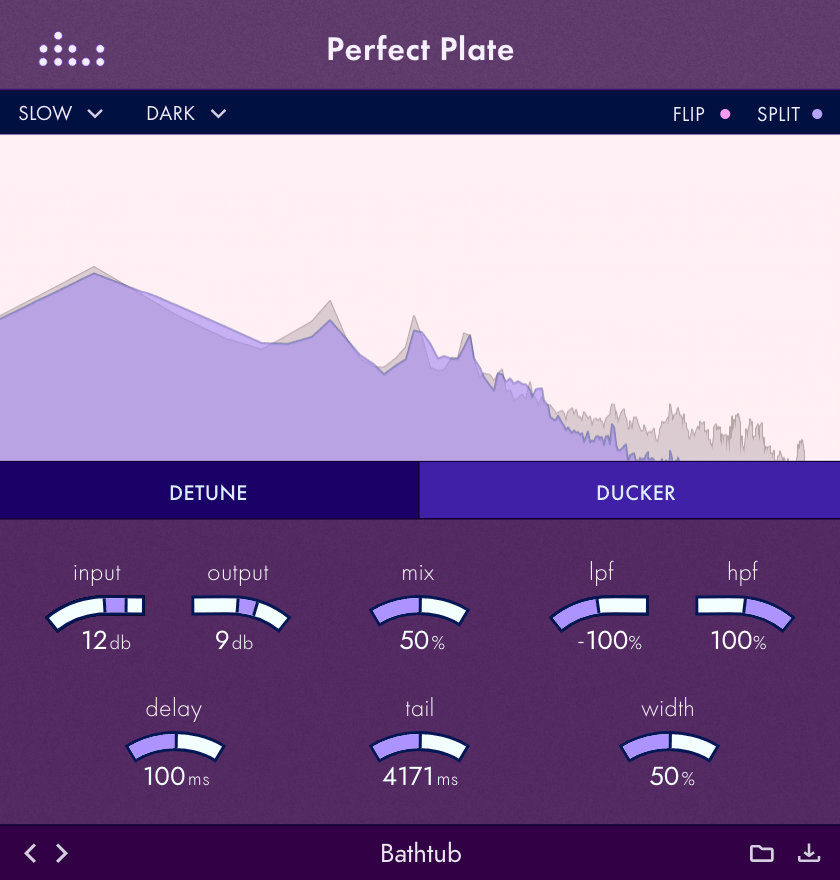The width and height of the screenshot is (840, 880).
Task: Load the next preset with the right arrow
Action: (62, 853)
